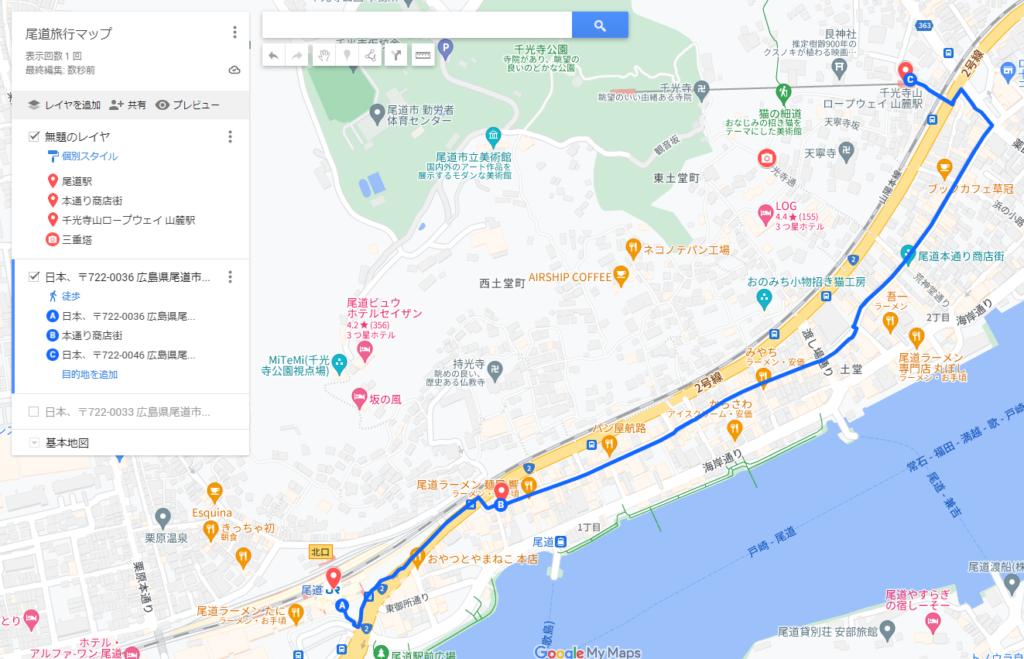This screenshot has width=1024, height=659.
Task: Focus the map search text field
Action: (417, 25)
